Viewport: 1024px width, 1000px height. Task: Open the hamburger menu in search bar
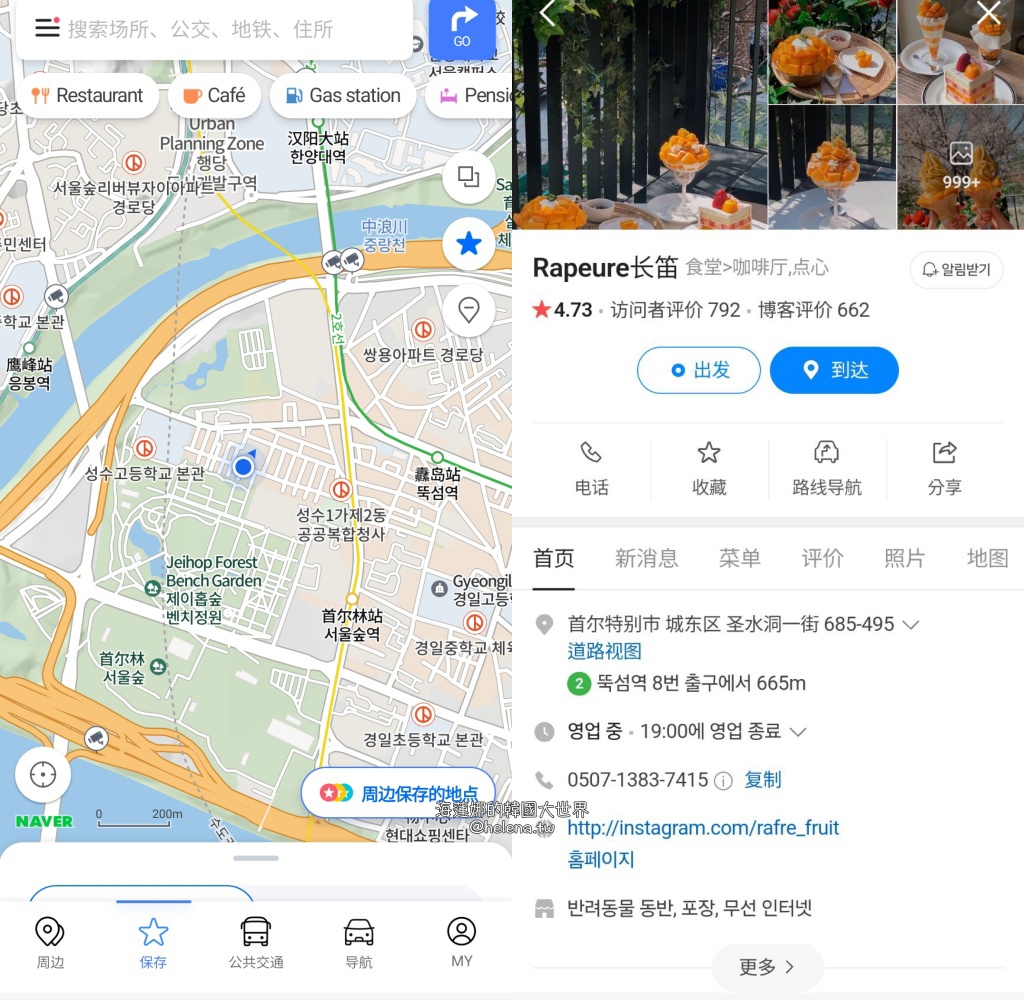click(x=47, y=28)
